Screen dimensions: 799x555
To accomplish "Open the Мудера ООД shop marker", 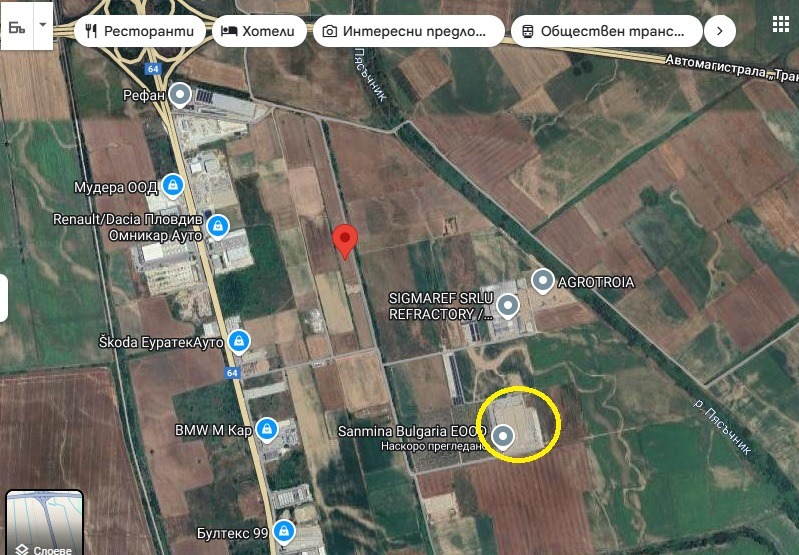I will [173, 186].
